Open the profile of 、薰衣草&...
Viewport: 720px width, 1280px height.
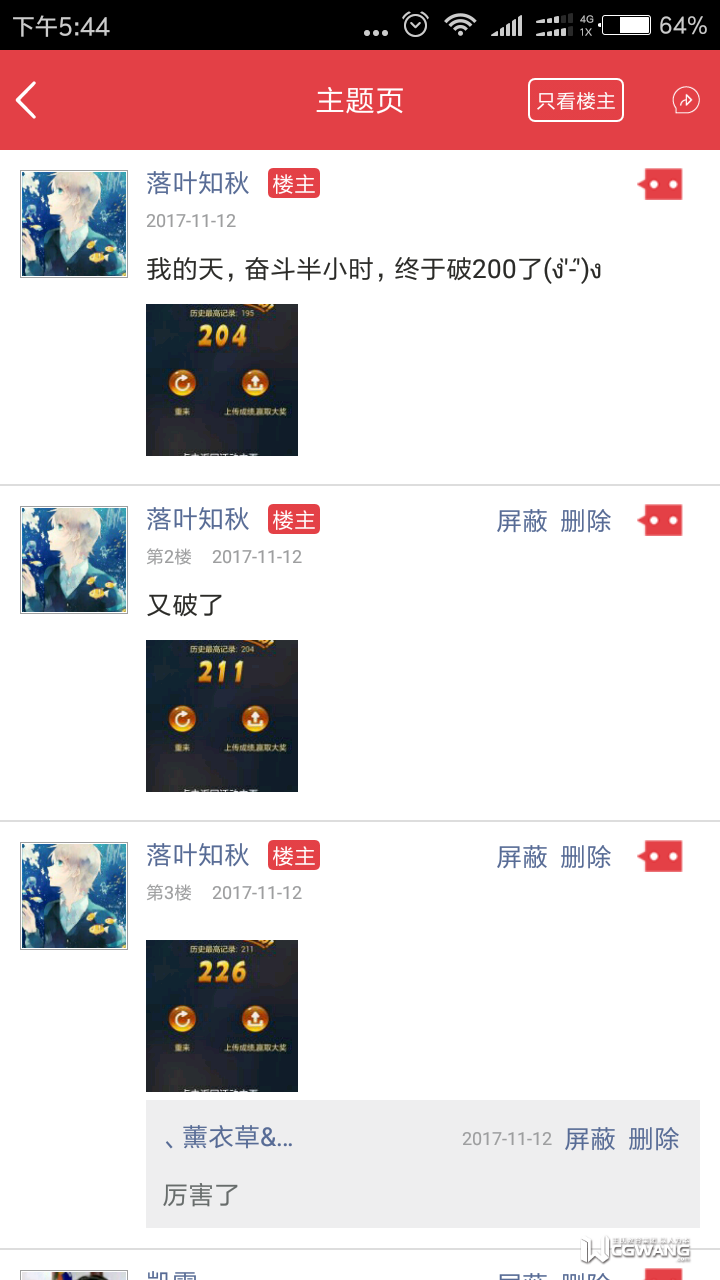click(228, 1138)
